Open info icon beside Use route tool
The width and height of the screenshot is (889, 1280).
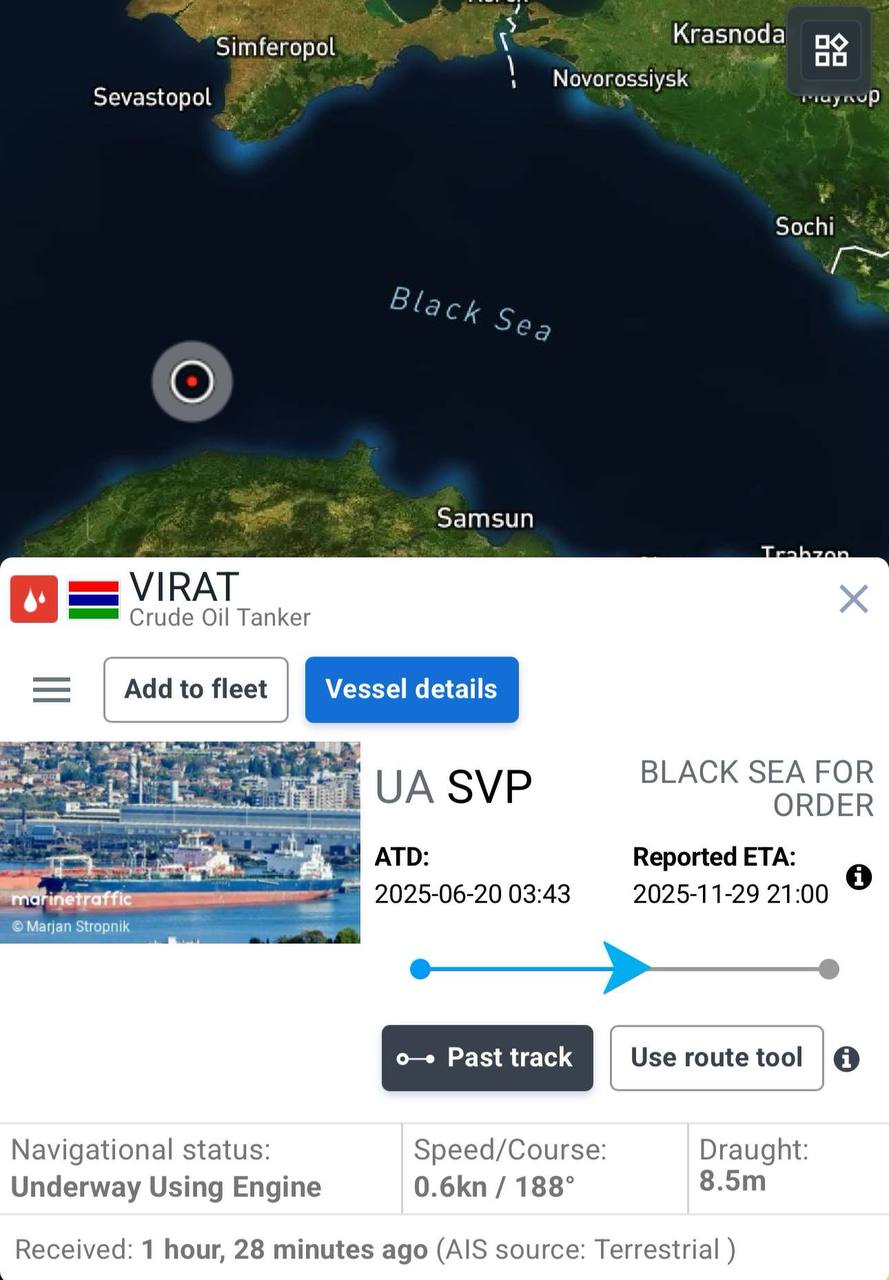pos(846,1059)
